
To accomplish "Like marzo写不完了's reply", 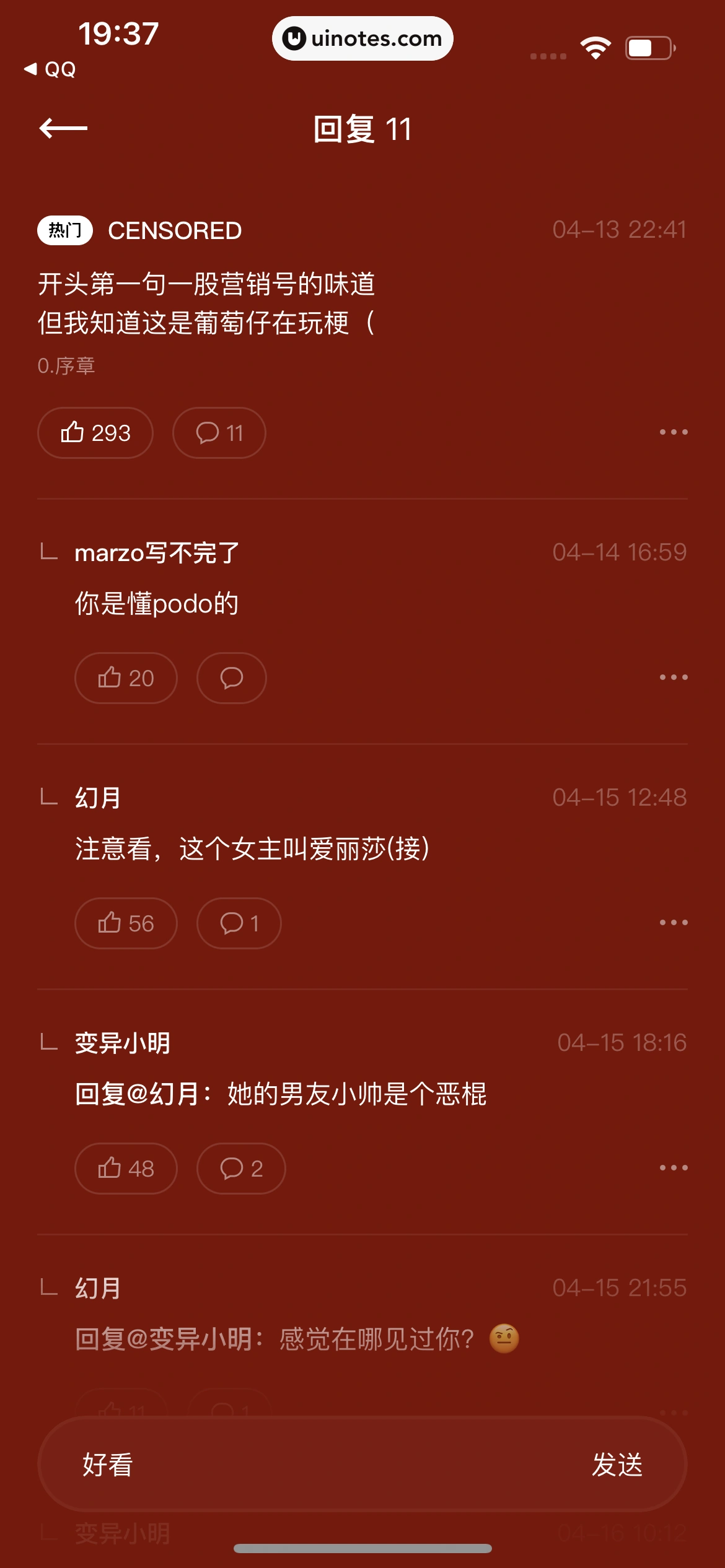I will [126, 678].
